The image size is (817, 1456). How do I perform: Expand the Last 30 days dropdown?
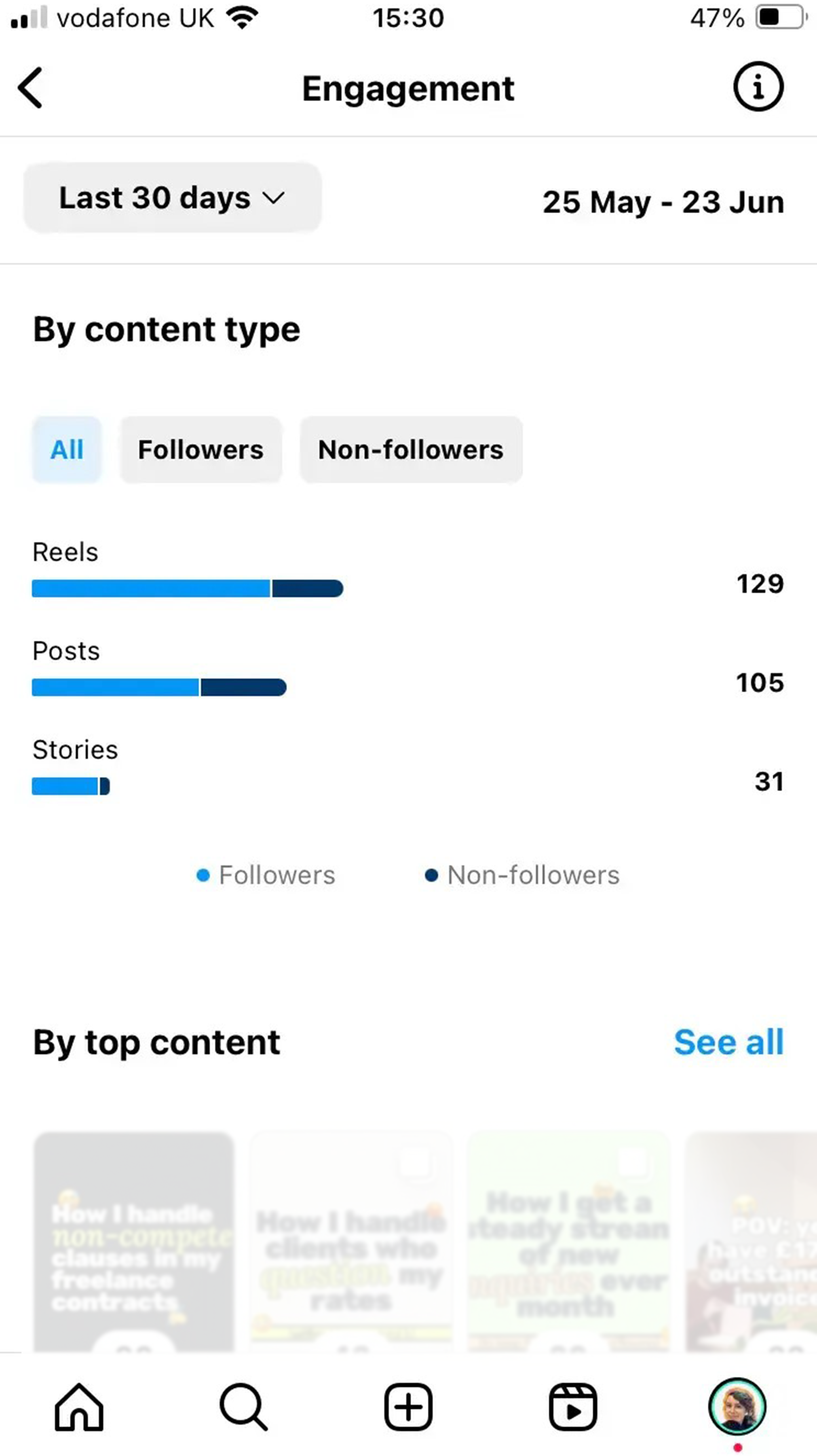[172, 198]
